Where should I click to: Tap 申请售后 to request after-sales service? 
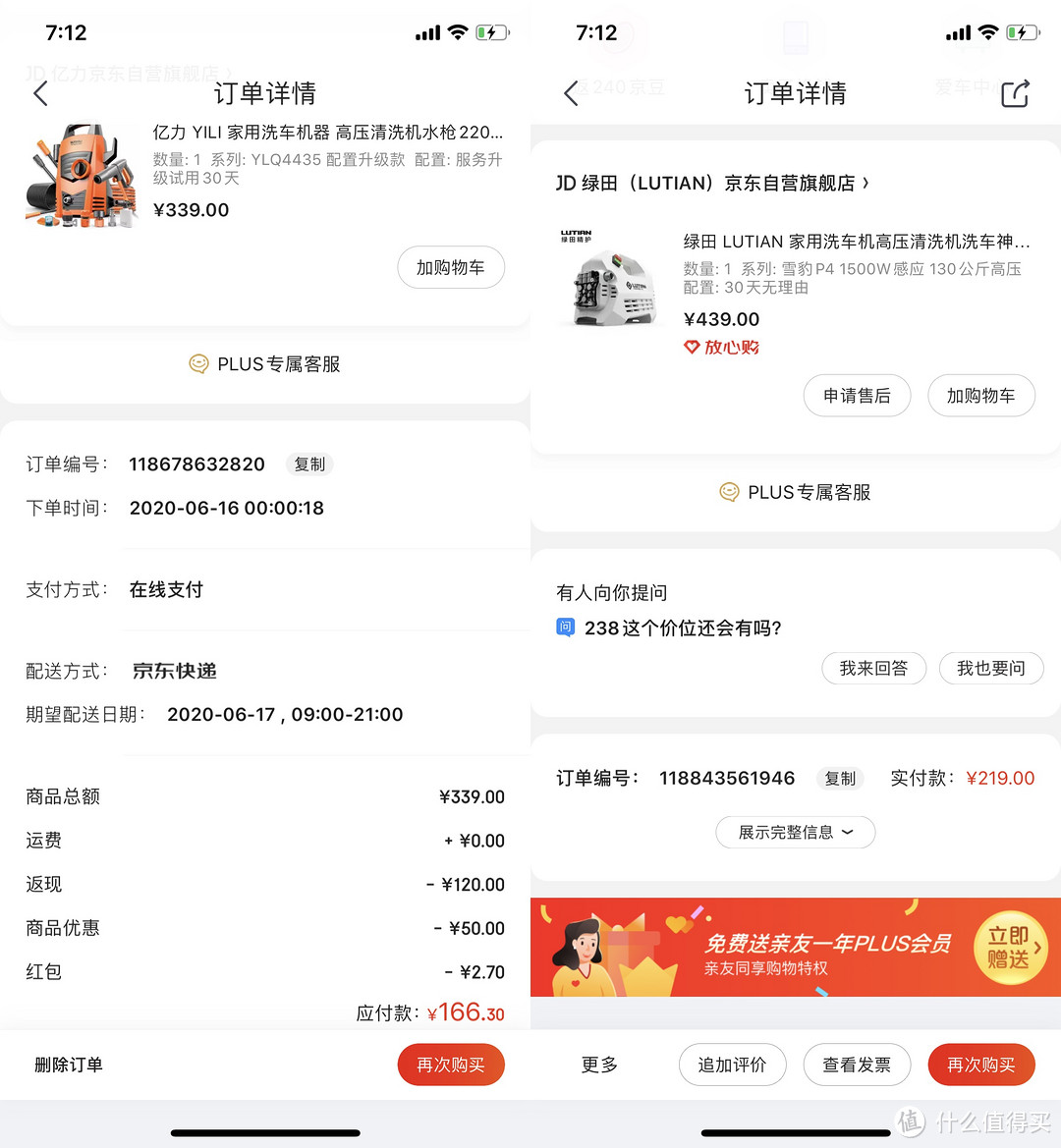click(857, 396)
